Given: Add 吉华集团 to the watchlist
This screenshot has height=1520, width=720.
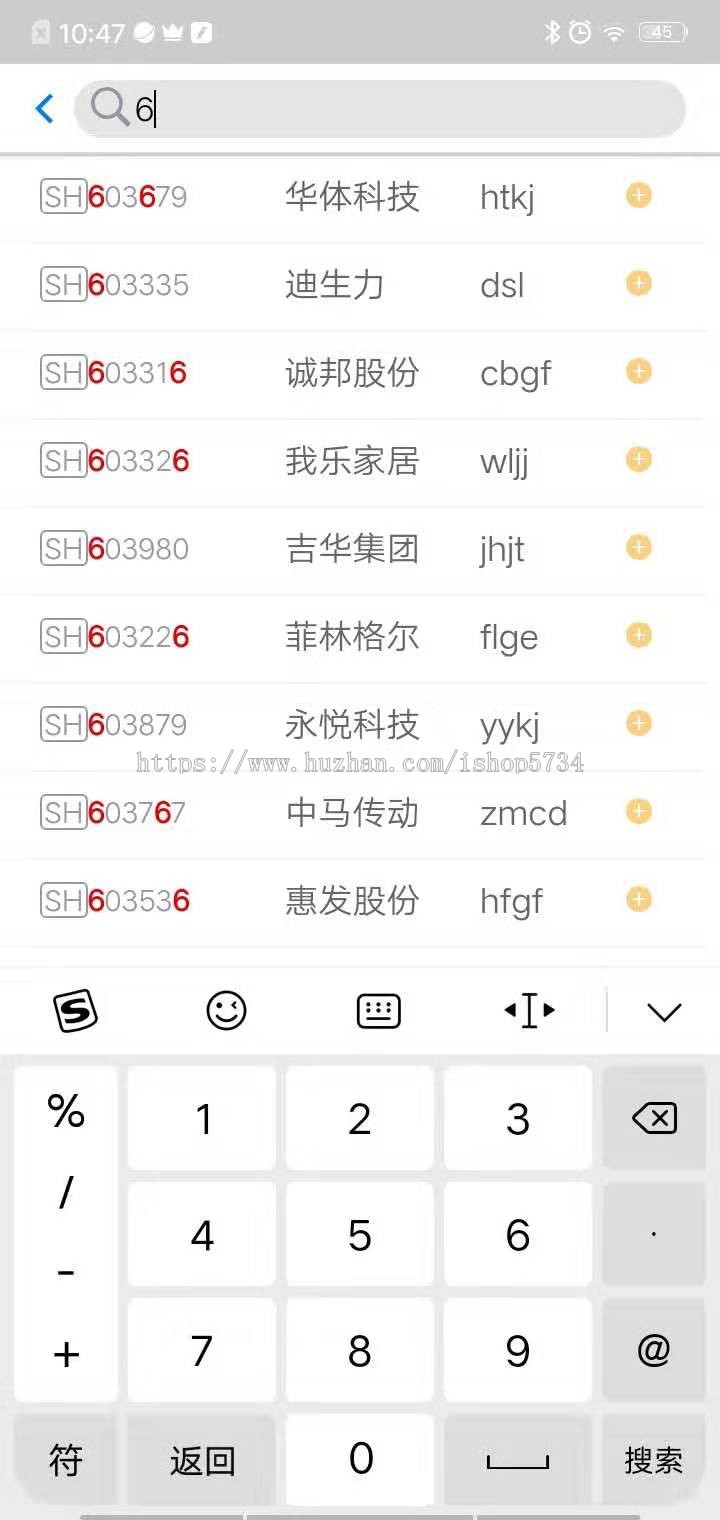Looking at the screenshot, I should [x=637, y=547].
